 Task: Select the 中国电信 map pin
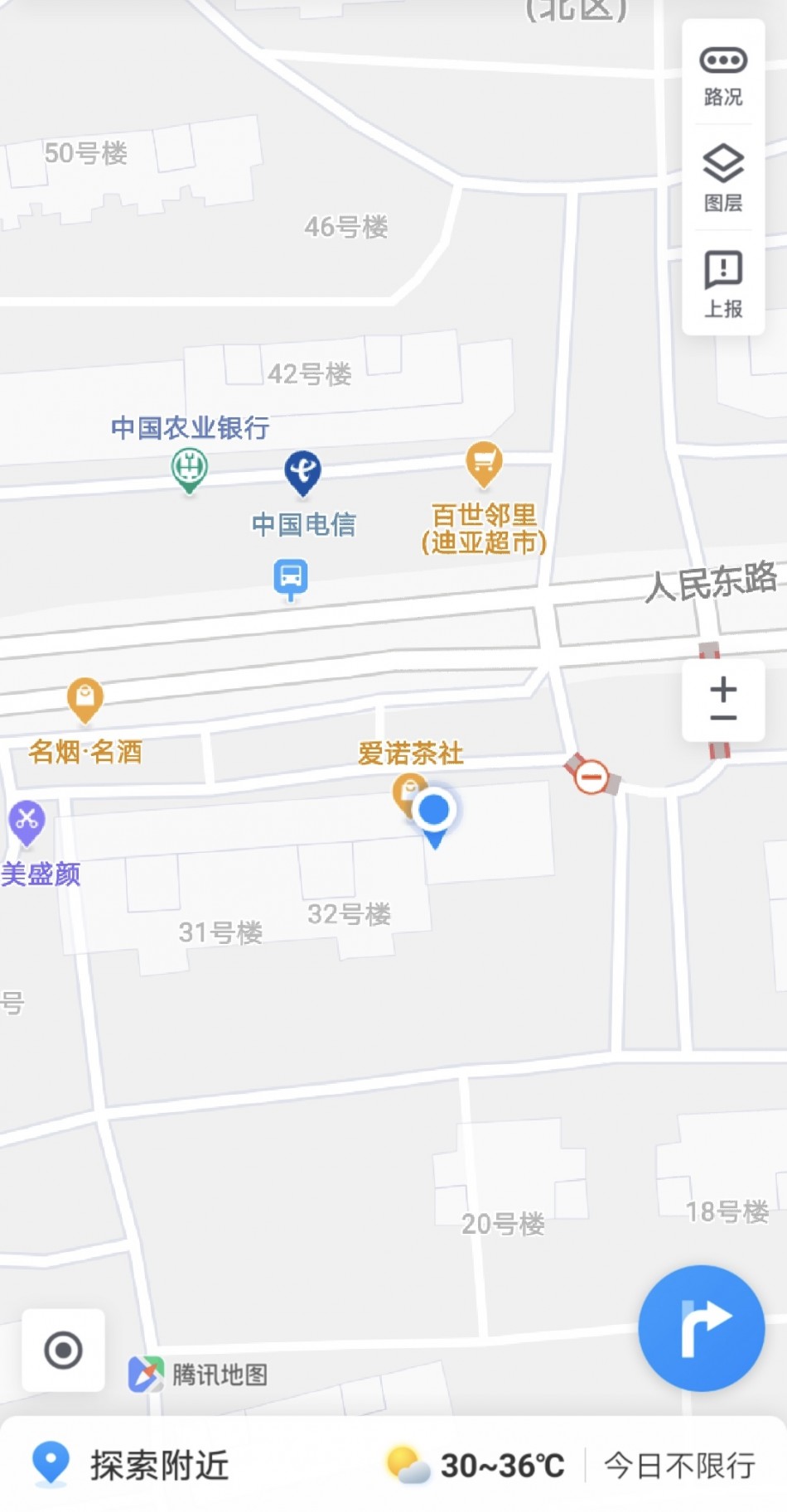click(x=302, y=471)
